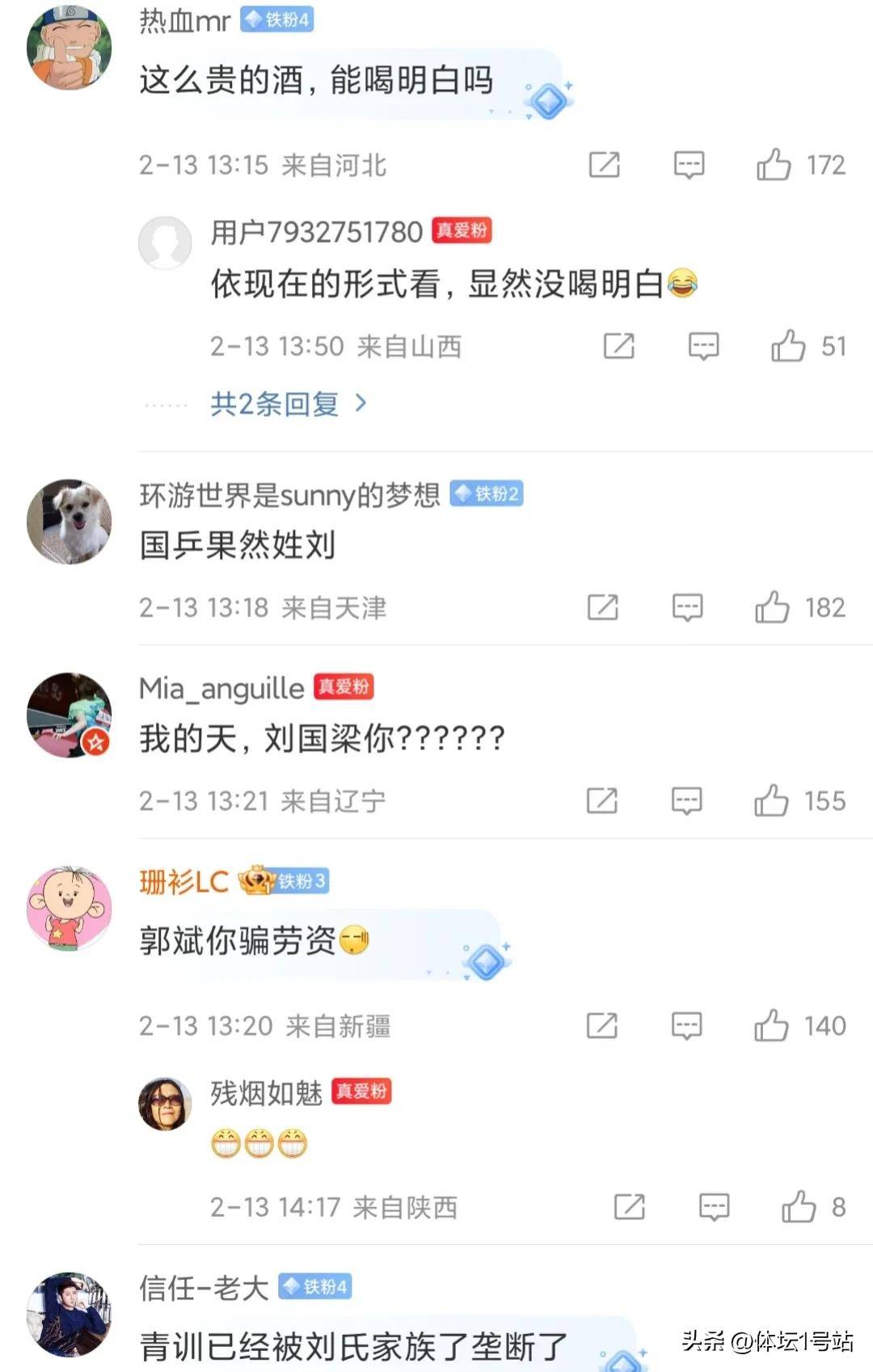Image resolution: width=873 pixels, height=1372 pixels.
Task: Like the comment 国乒果然姓刘
Action: 772,607
